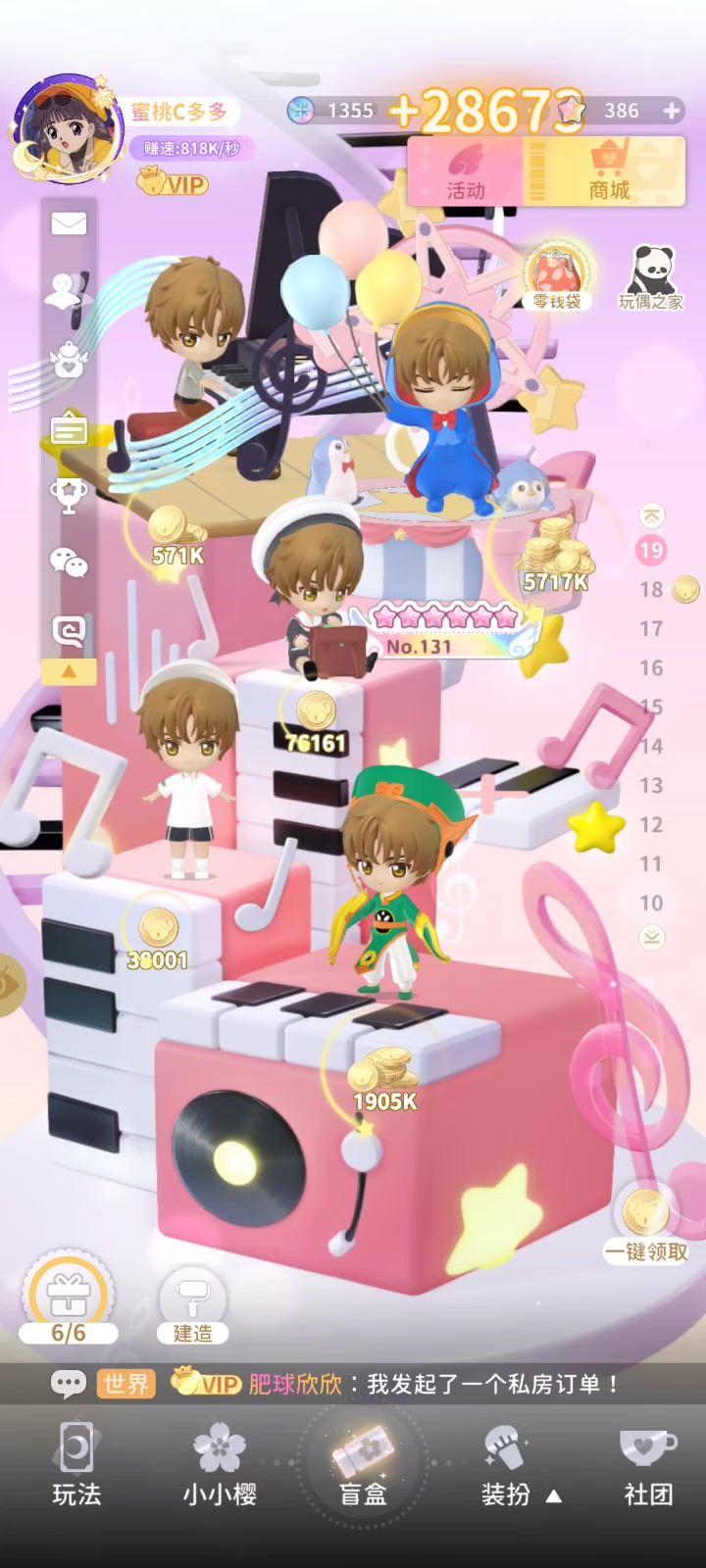Switch to the 小小樱 tab

coord(220,1463)
